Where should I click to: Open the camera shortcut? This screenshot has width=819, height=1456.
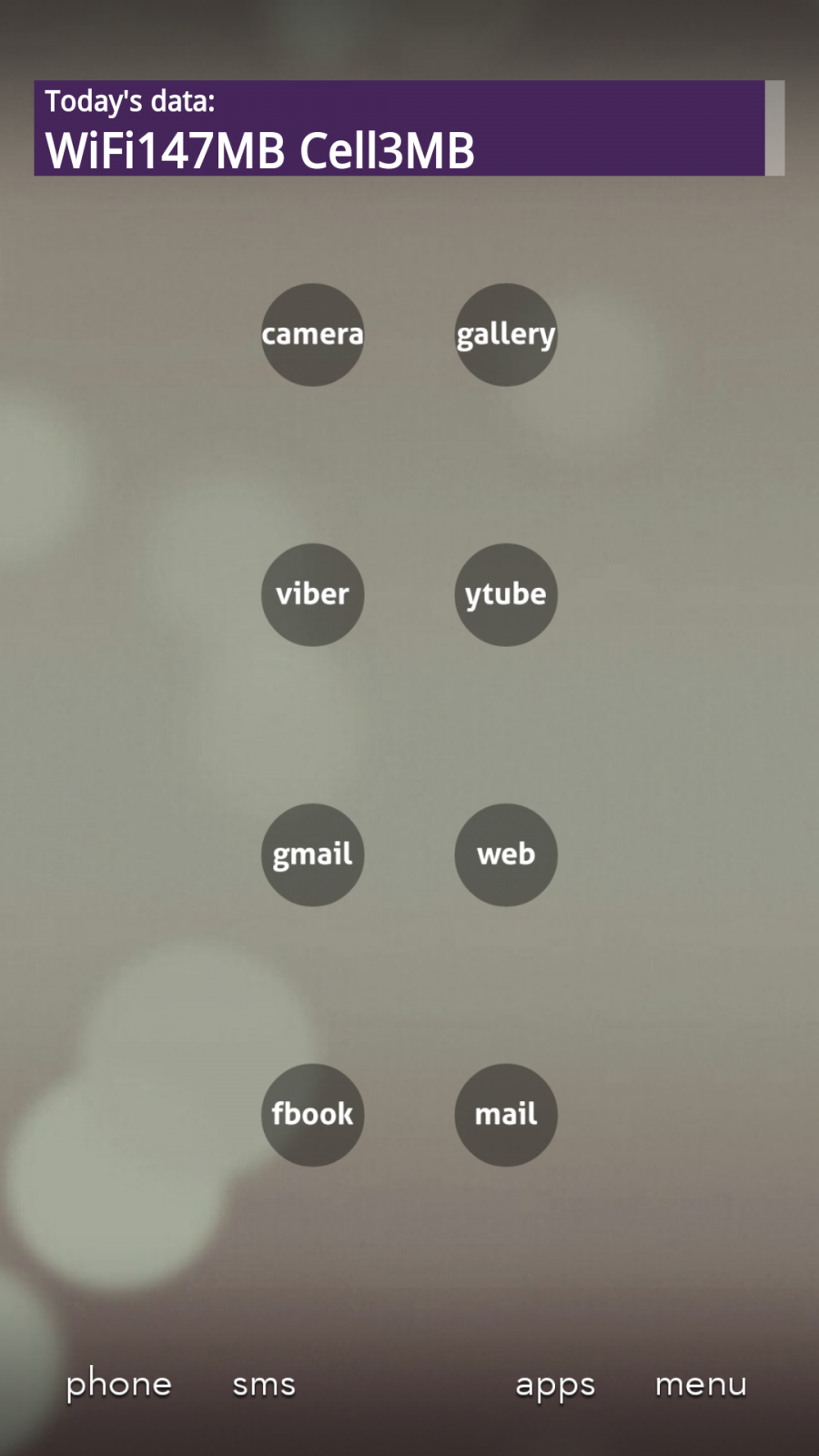(312, 334)
